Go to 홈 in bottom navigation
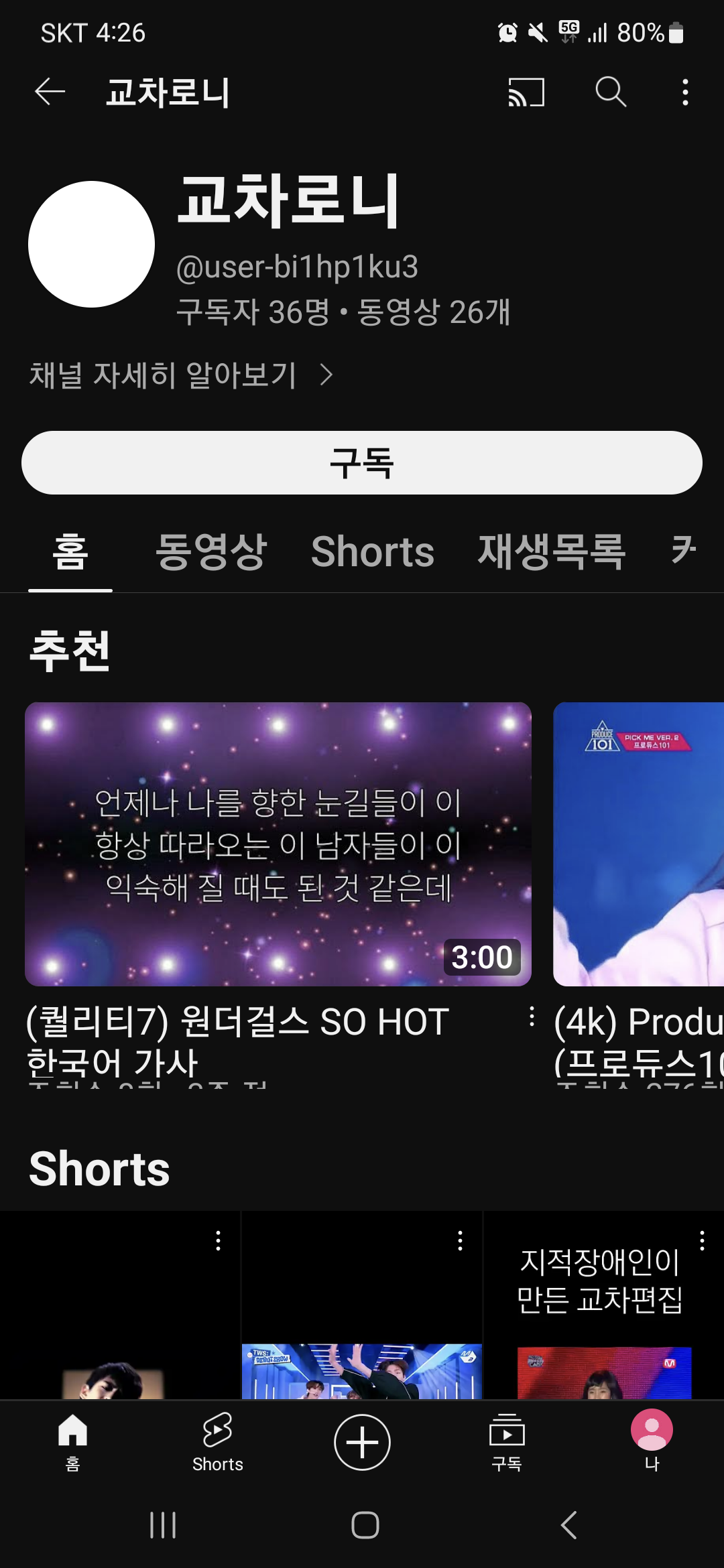Screen dimensions: 724x1568 [72, 1441]
